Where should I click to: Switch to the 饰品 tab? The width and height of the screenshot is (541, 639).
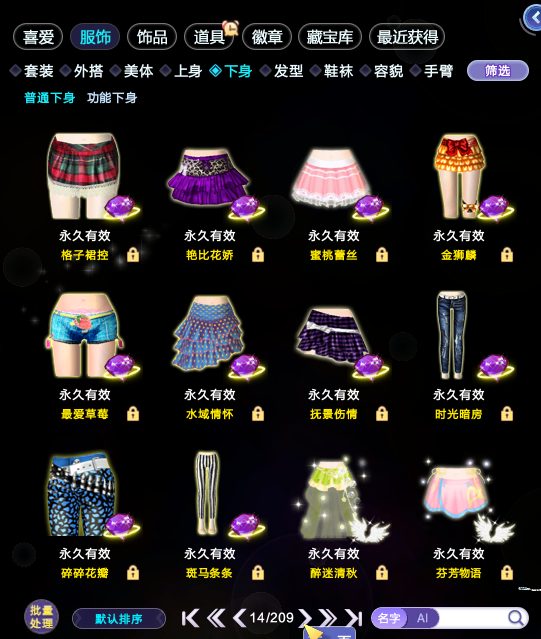tap(152, 37)
